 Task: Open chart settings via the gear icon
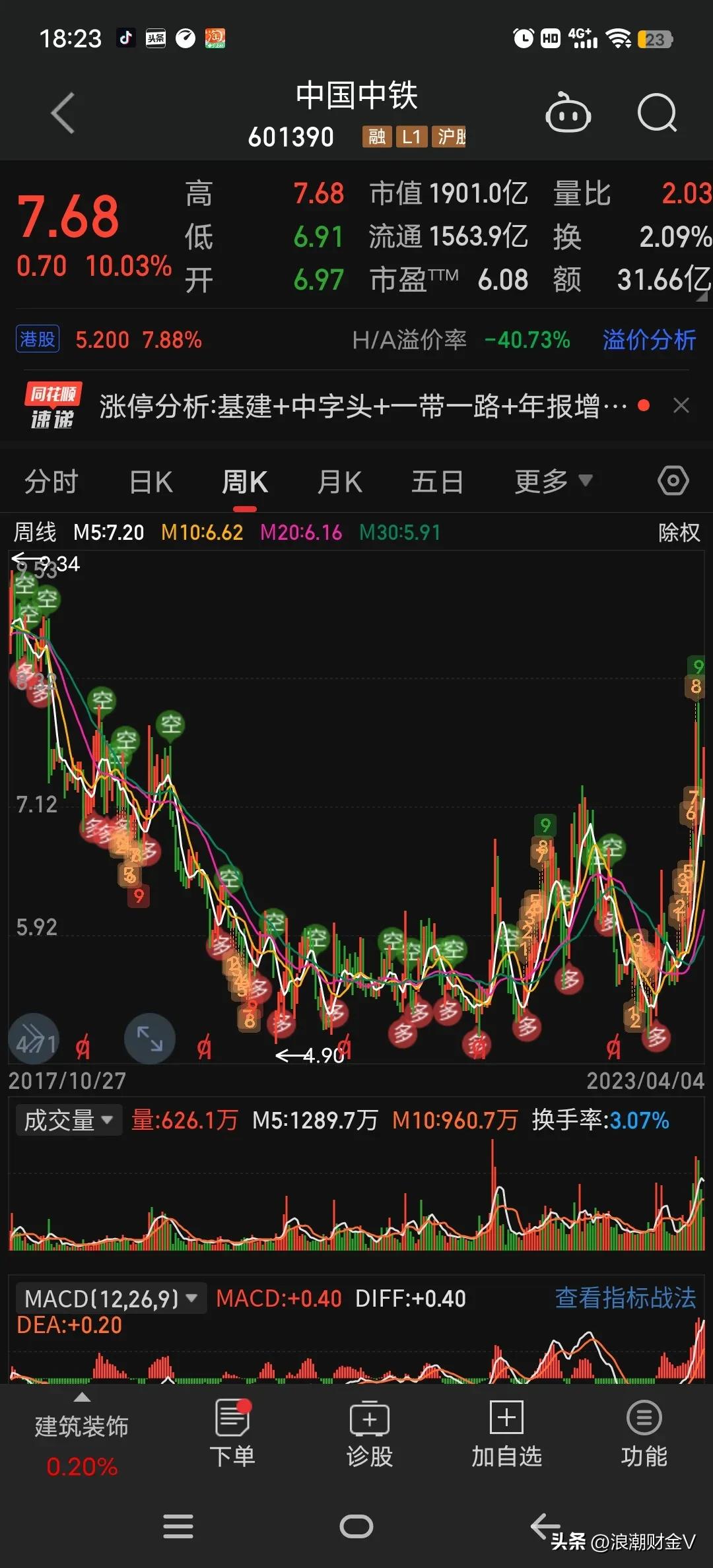click(x=673, y=481)
